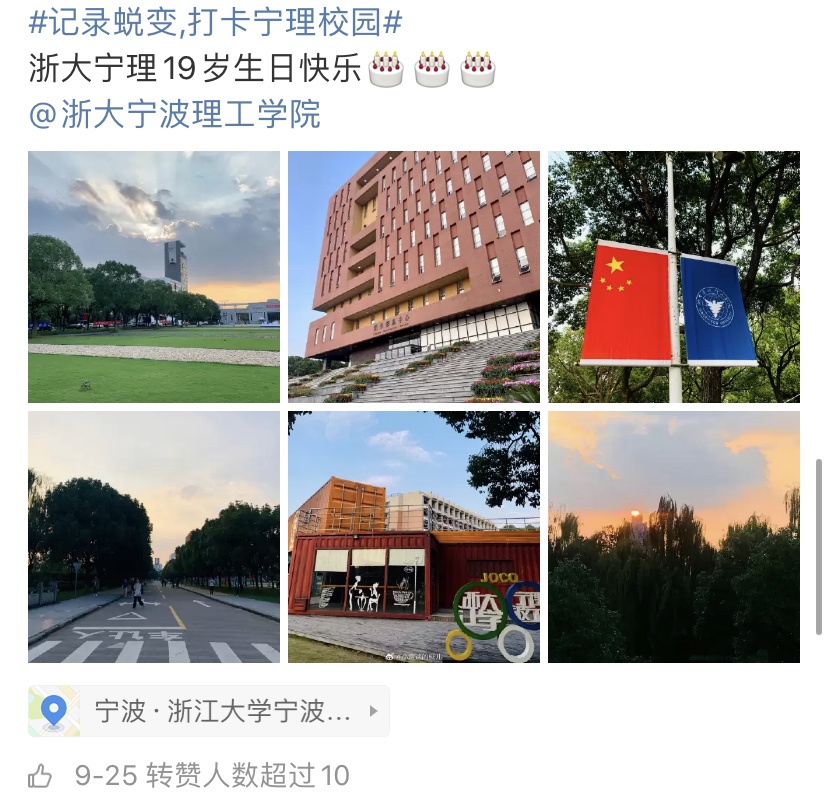828x803 pixels.
Task: Like this post with the thumbs-up icon
Action: pyautogui.click(x=41, y=775)
